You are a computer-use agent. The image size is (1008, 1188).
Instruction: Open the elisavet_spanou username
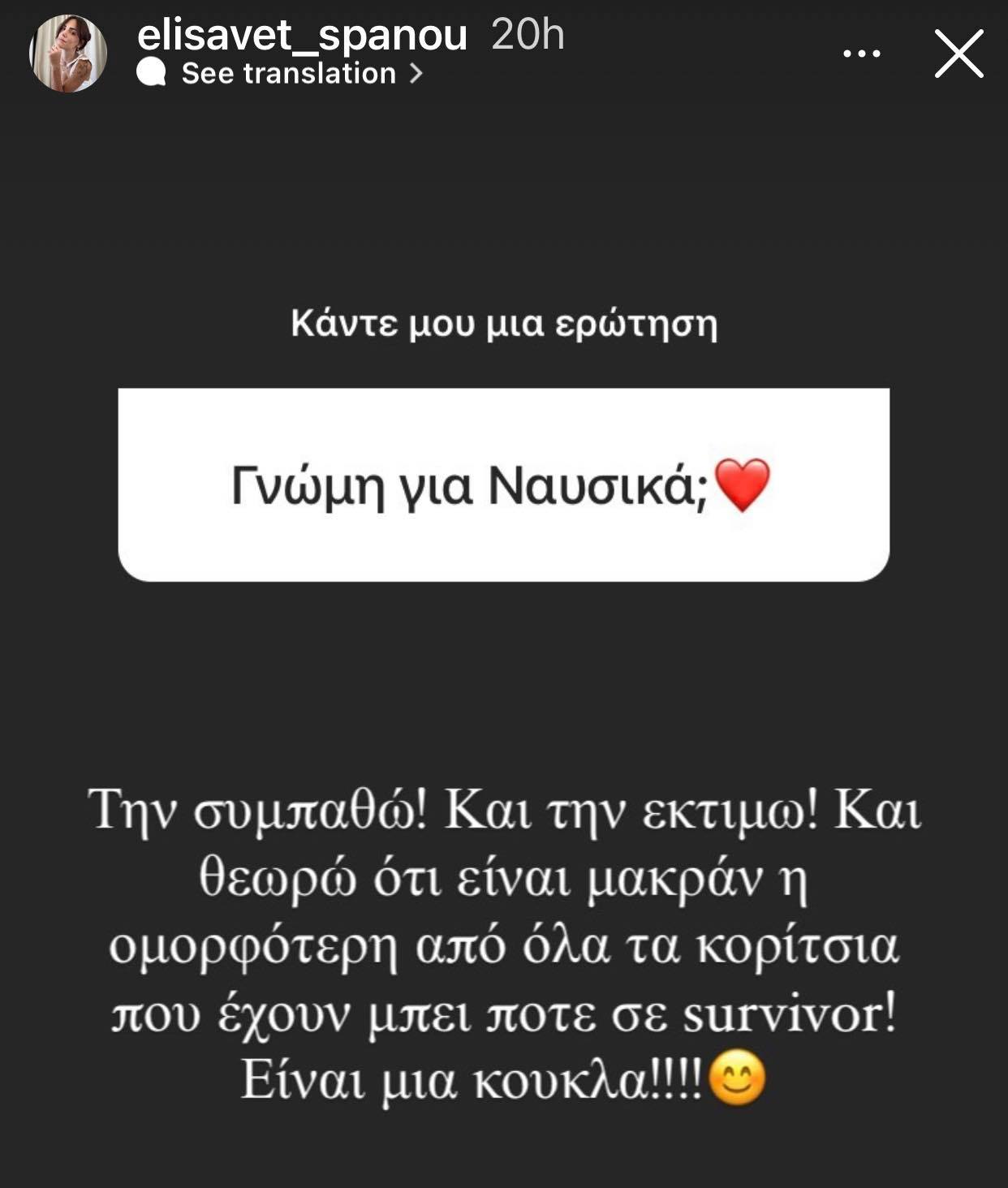[x=302, y=35]
